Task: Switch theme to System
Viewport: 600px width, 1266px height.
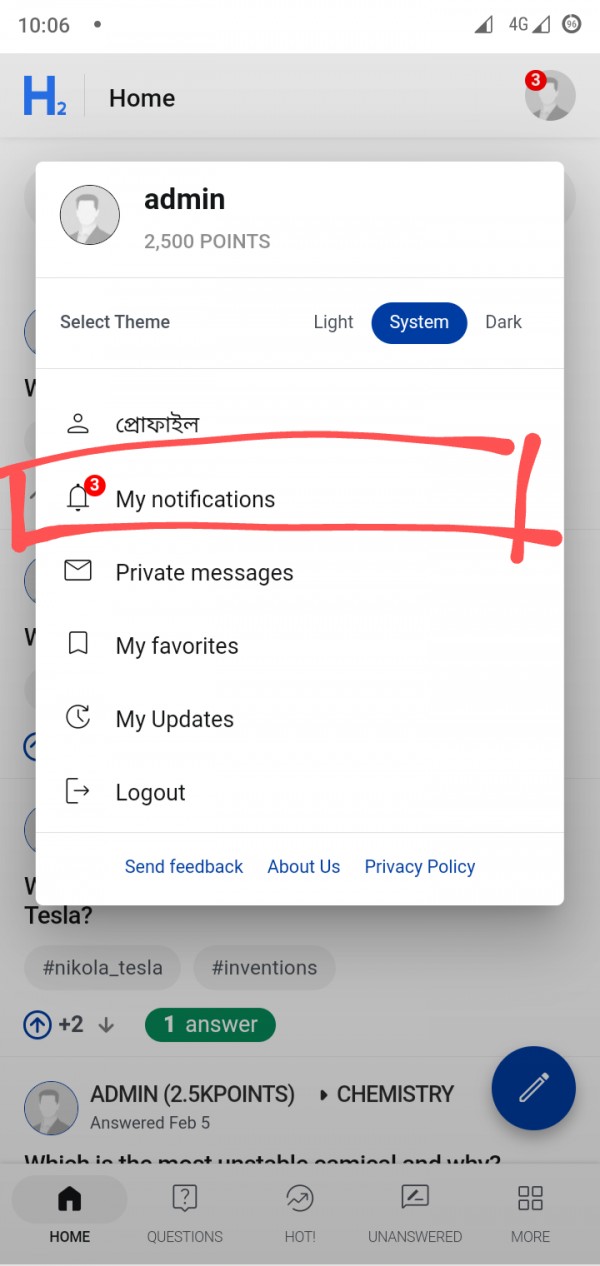Action: click(419, 322)
